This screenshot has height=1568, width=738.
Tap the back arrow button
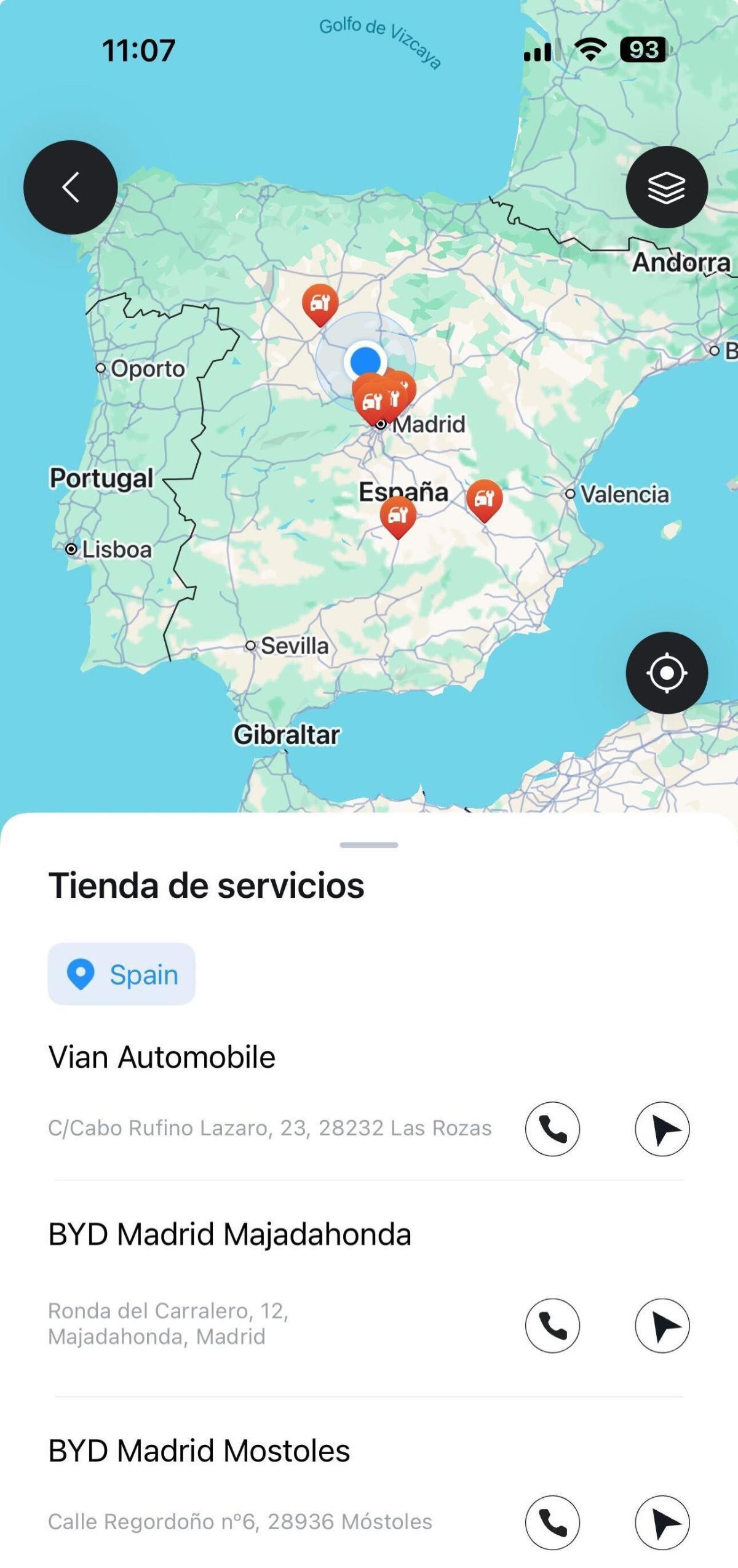tap(71, 188)
